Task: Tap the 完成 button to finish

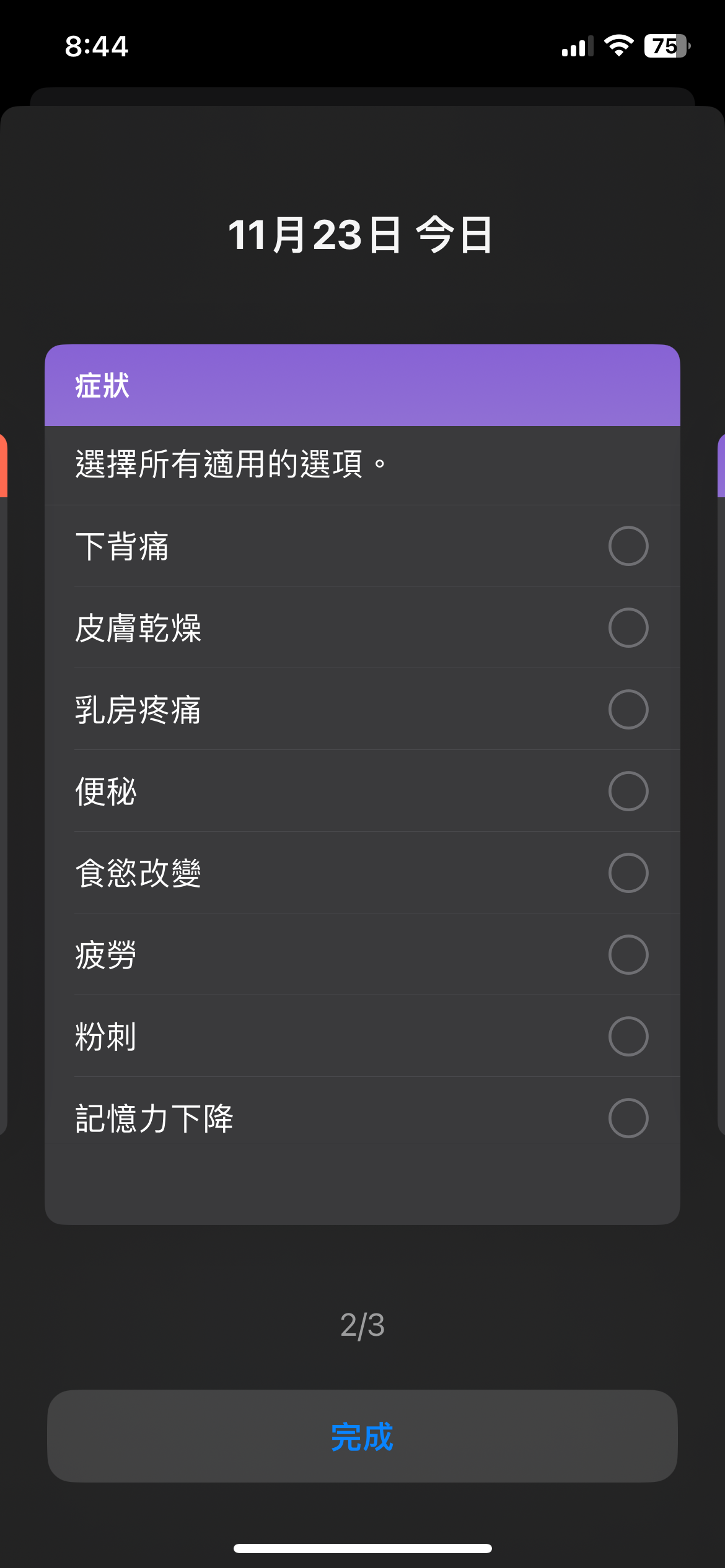Action: (362, 1436)
